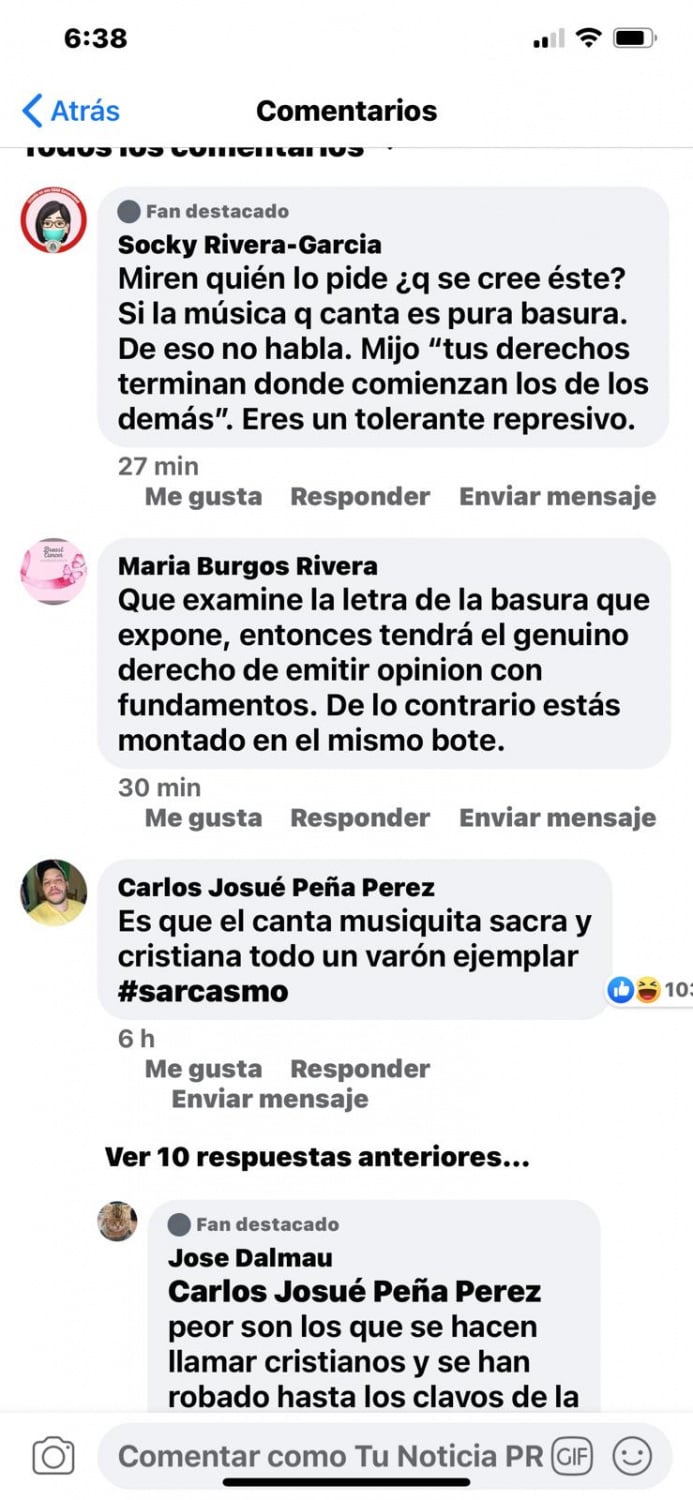Reply to Maria Burgos Rivera's comment
This screenshot has width=693, height=1500.
[360, 817]
